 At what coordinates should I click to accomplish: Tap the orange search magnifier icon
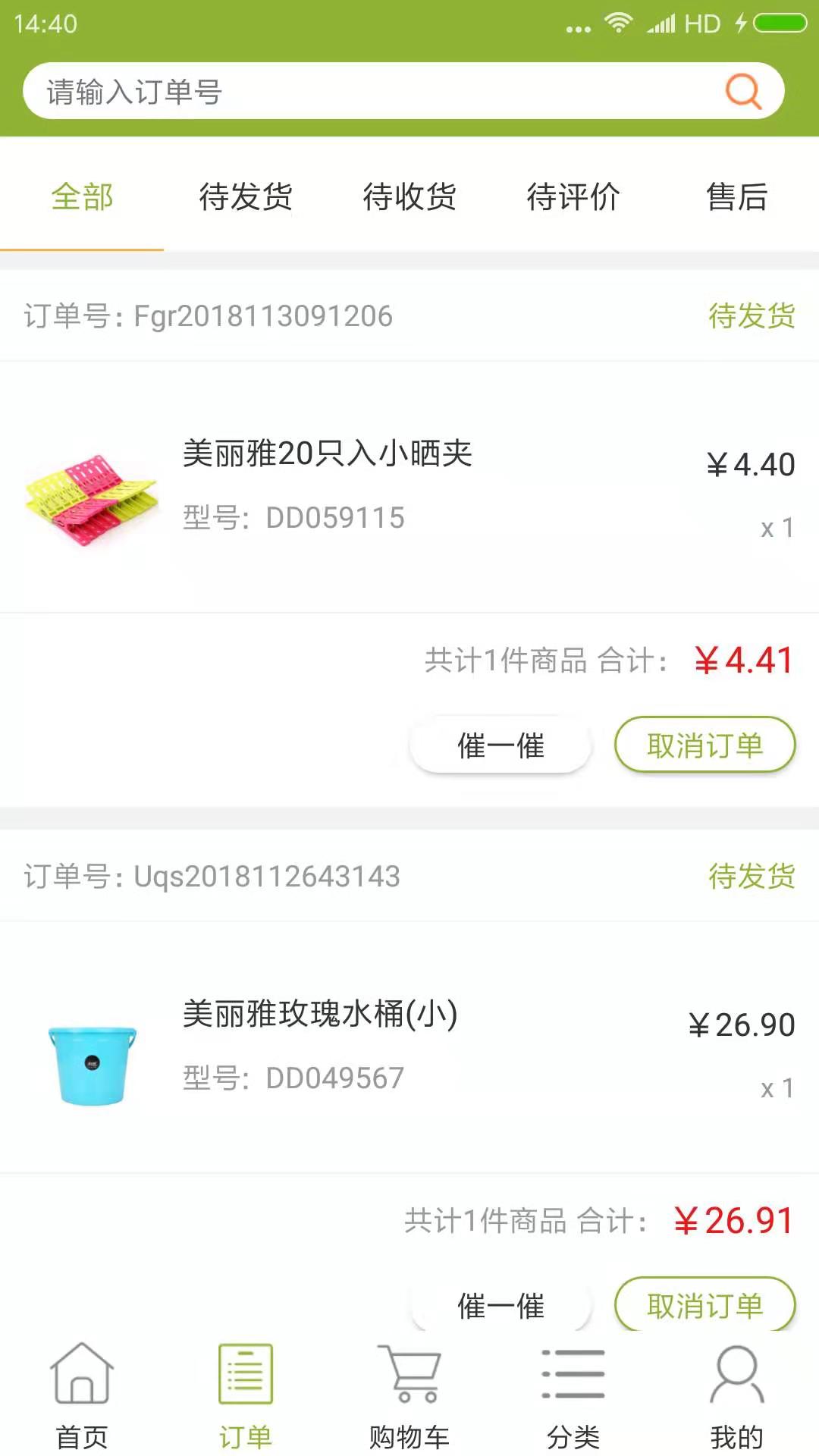(x=742, y=92)
